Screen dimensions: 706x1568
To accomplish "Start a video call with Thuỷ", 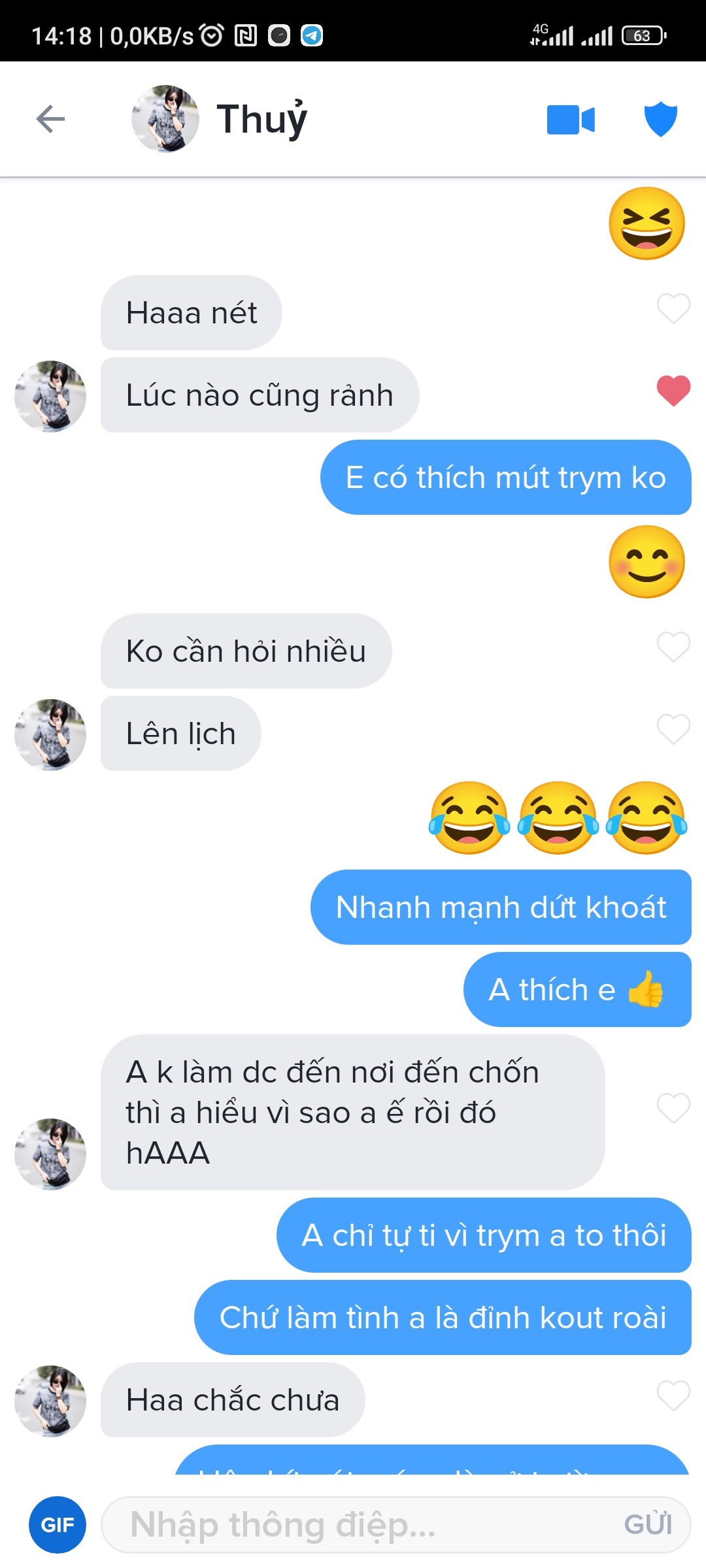I will pos(570,120).
